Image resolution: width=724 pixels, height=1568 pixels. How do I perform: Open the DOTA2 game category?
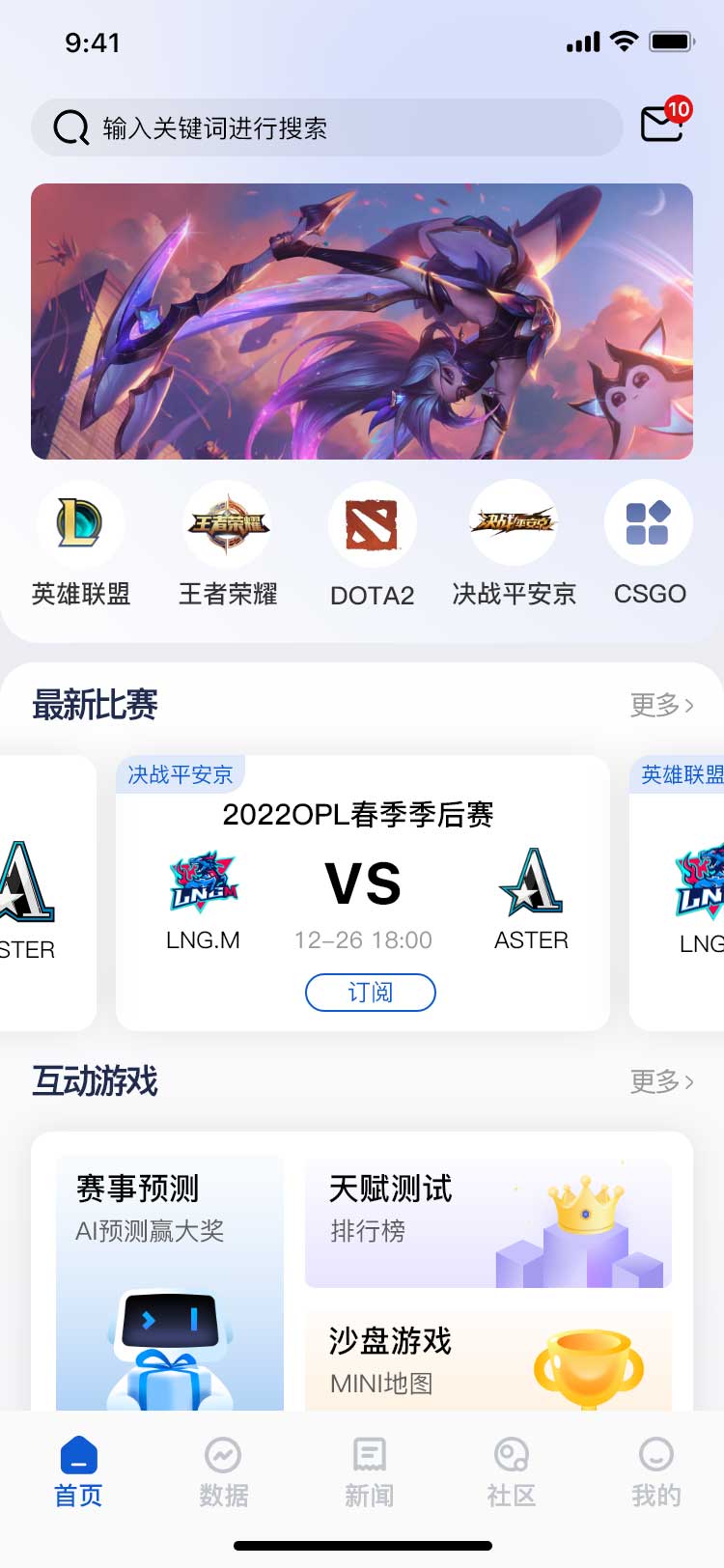point(372,544)
